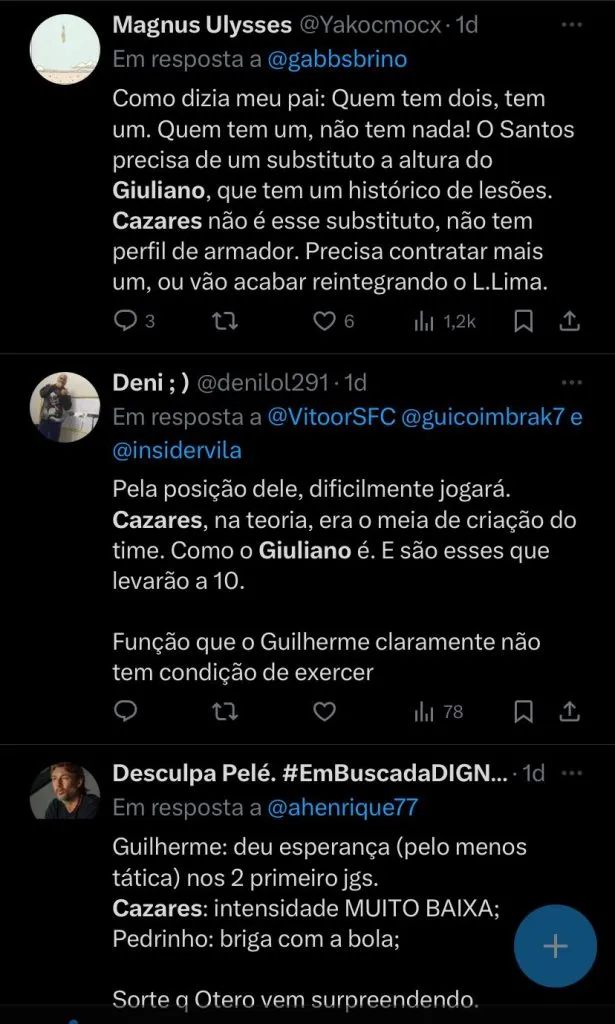This screenshot has width=615, height=1024.
Task: Compose a new tweet with plus button
Action: [x=555, y=946]
